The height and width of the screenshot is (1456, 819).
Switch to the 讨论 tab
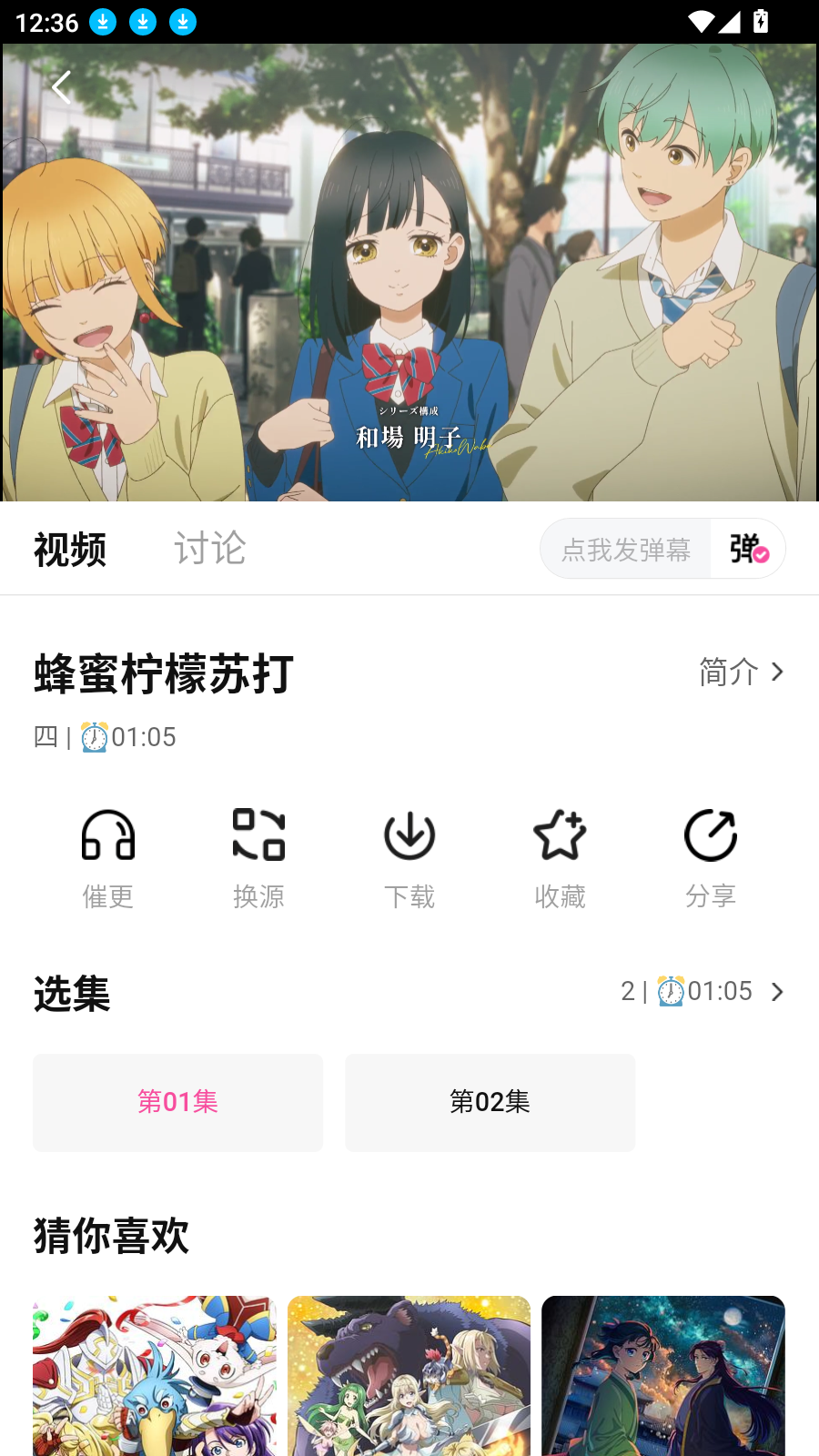[209, 549]
